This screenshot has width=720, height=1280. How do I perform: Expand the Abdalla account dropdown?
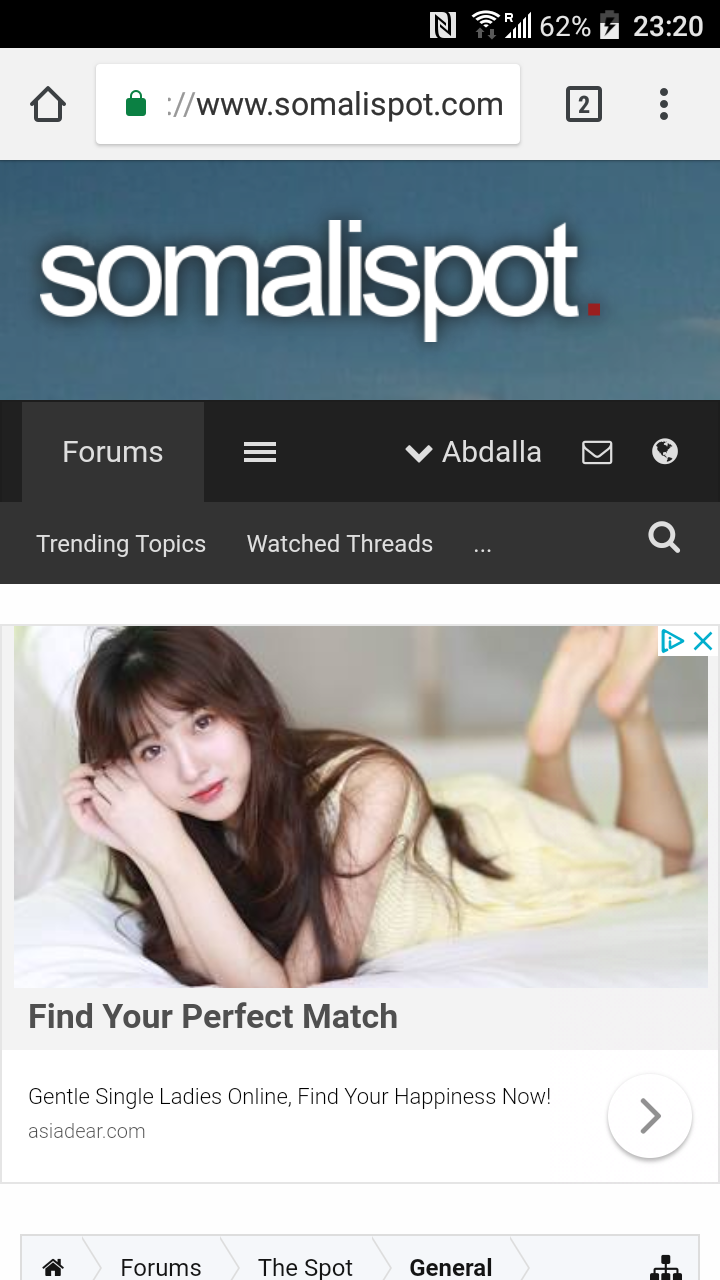click(474, 452)
